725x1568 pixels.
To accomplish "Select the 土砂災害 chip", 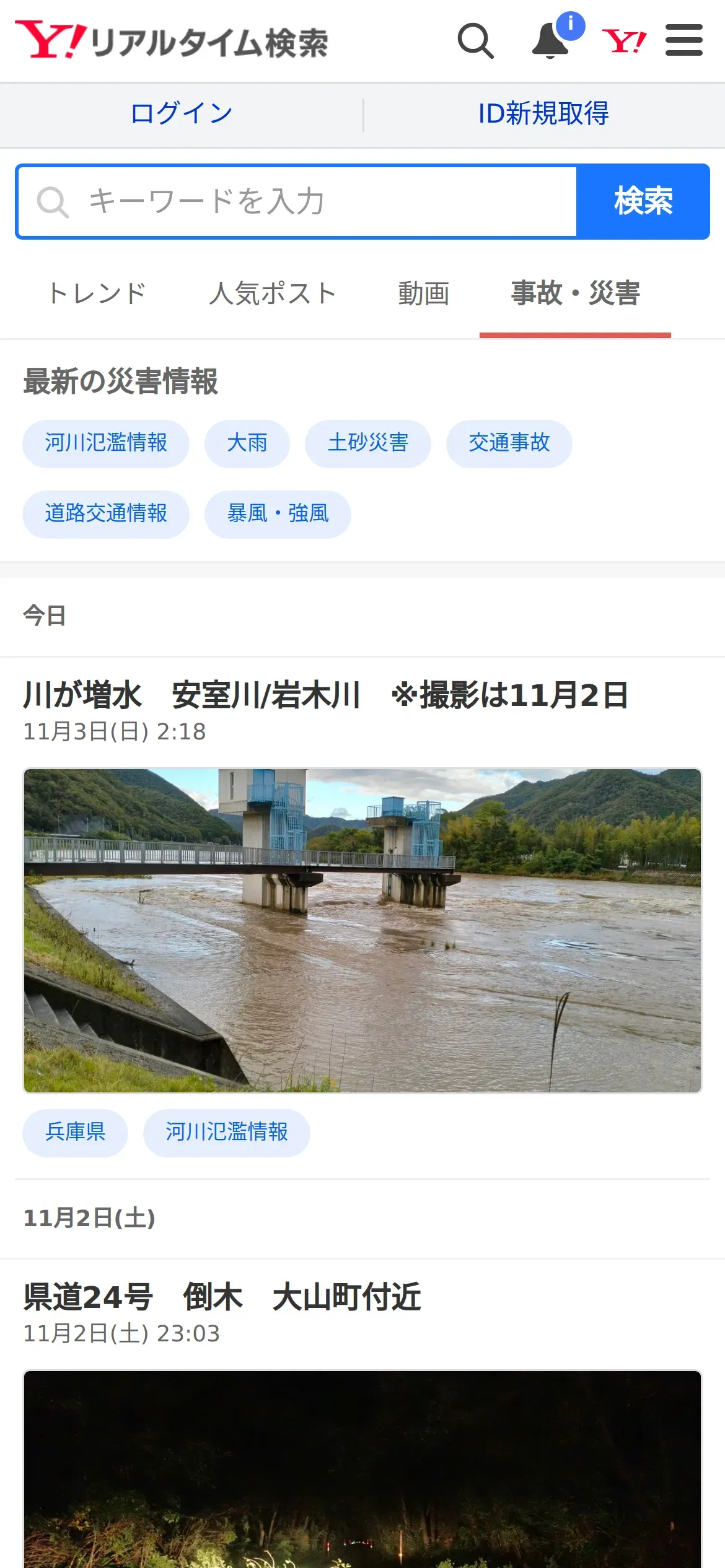I will coord(367,443).
